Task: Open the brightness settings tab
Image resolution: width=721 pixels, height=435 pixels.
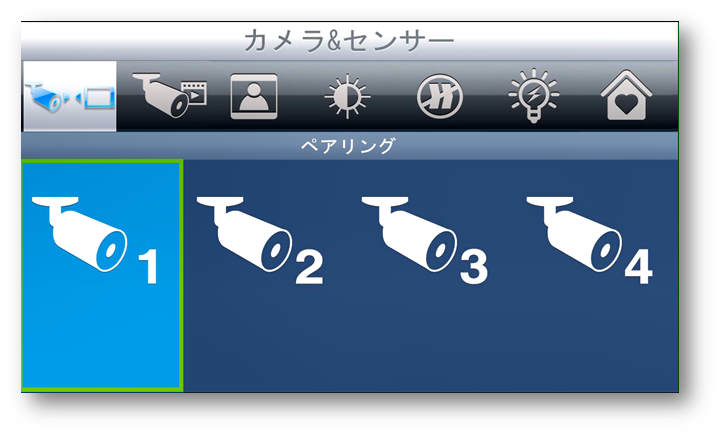Action: pos(347,98)
